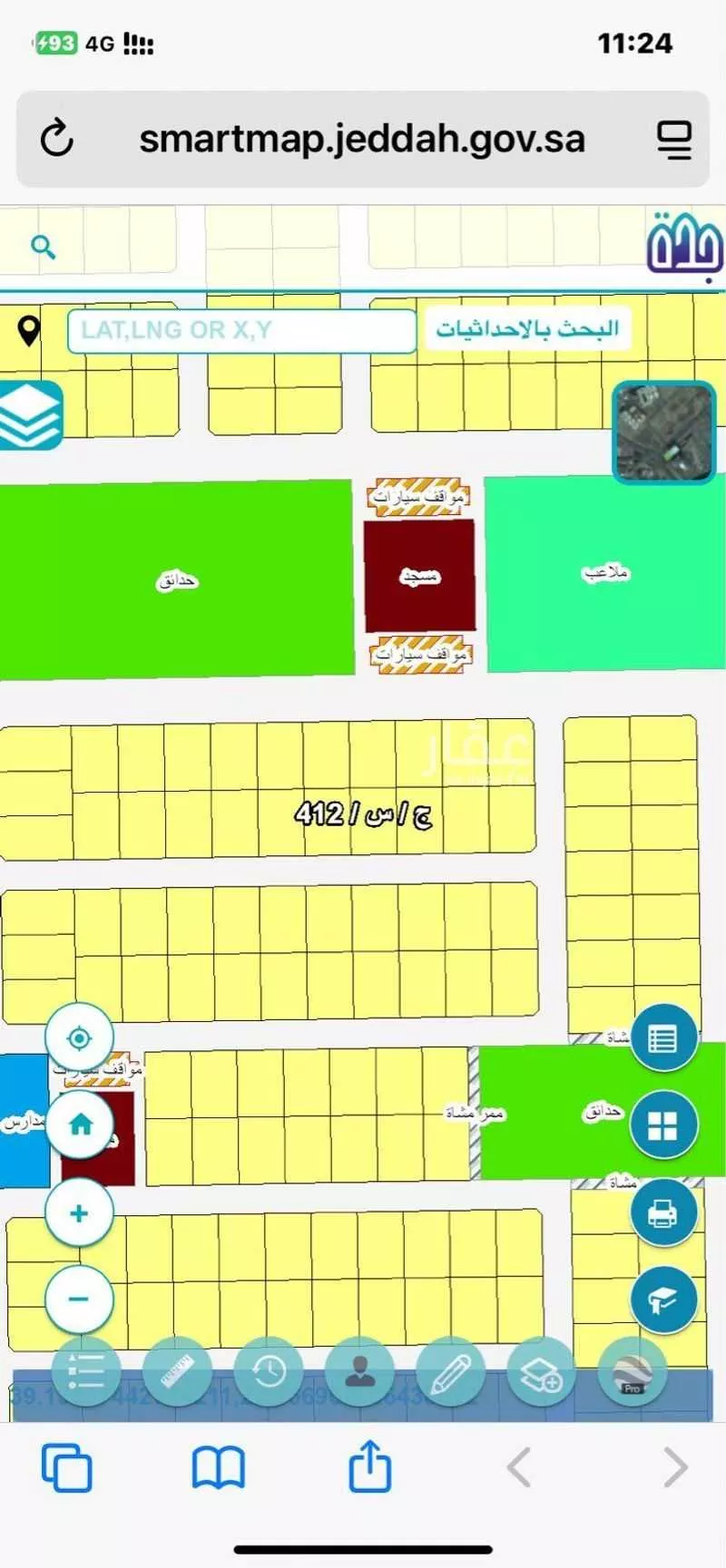Return the map to its home view

pos(81,1125)
